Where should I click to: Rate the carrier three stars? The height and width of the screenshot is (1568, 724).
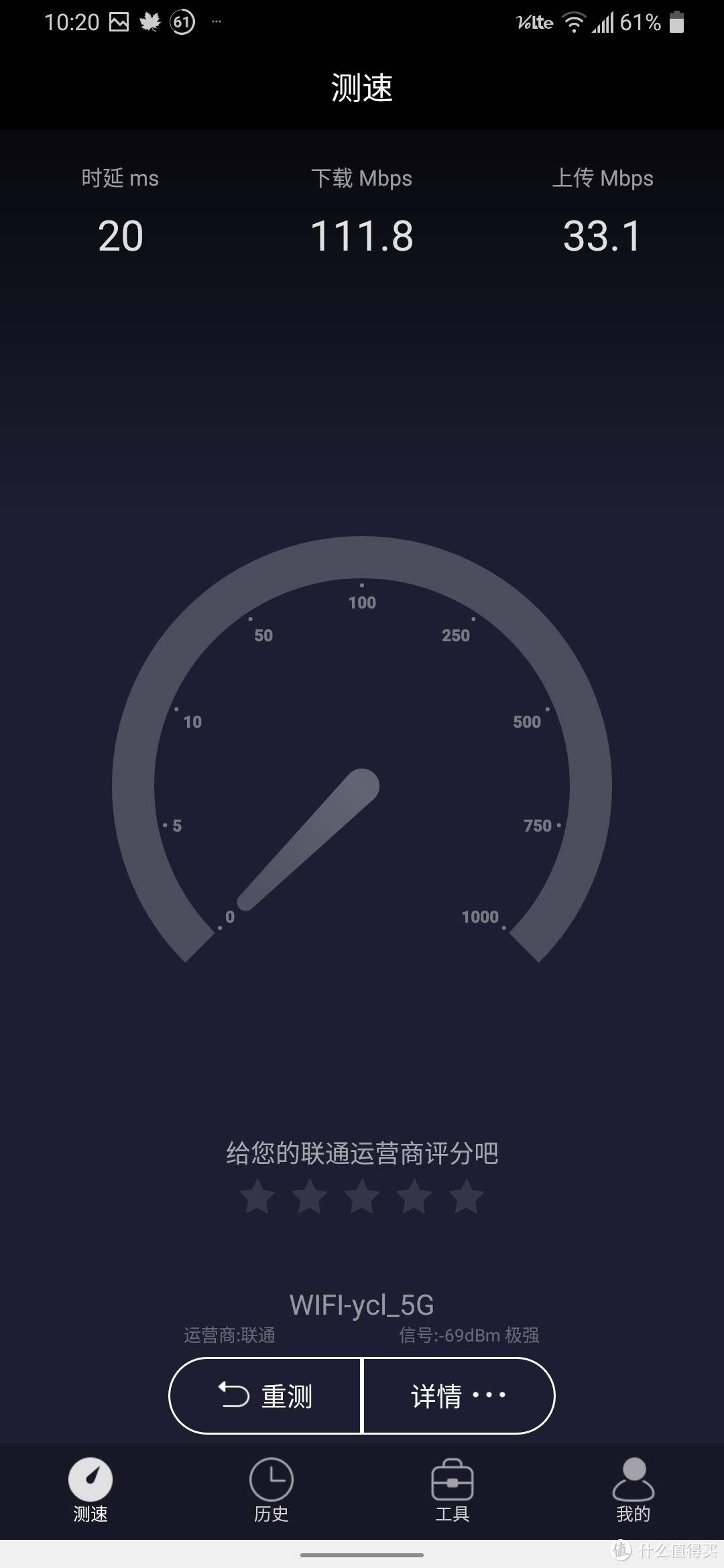coord(362,1197)
